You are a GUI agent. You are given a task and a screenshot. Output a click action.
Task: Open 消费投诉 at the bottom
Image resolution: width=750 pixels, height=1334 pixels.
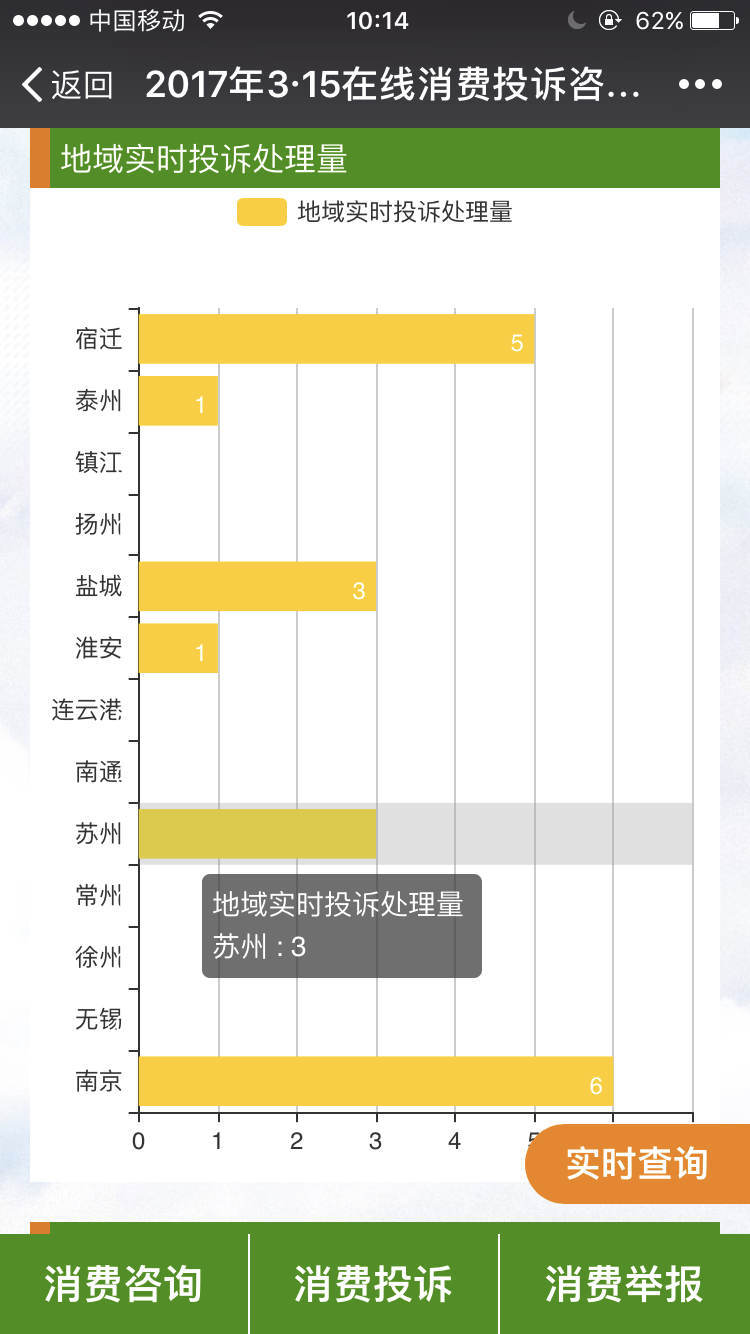point(374,1284)
